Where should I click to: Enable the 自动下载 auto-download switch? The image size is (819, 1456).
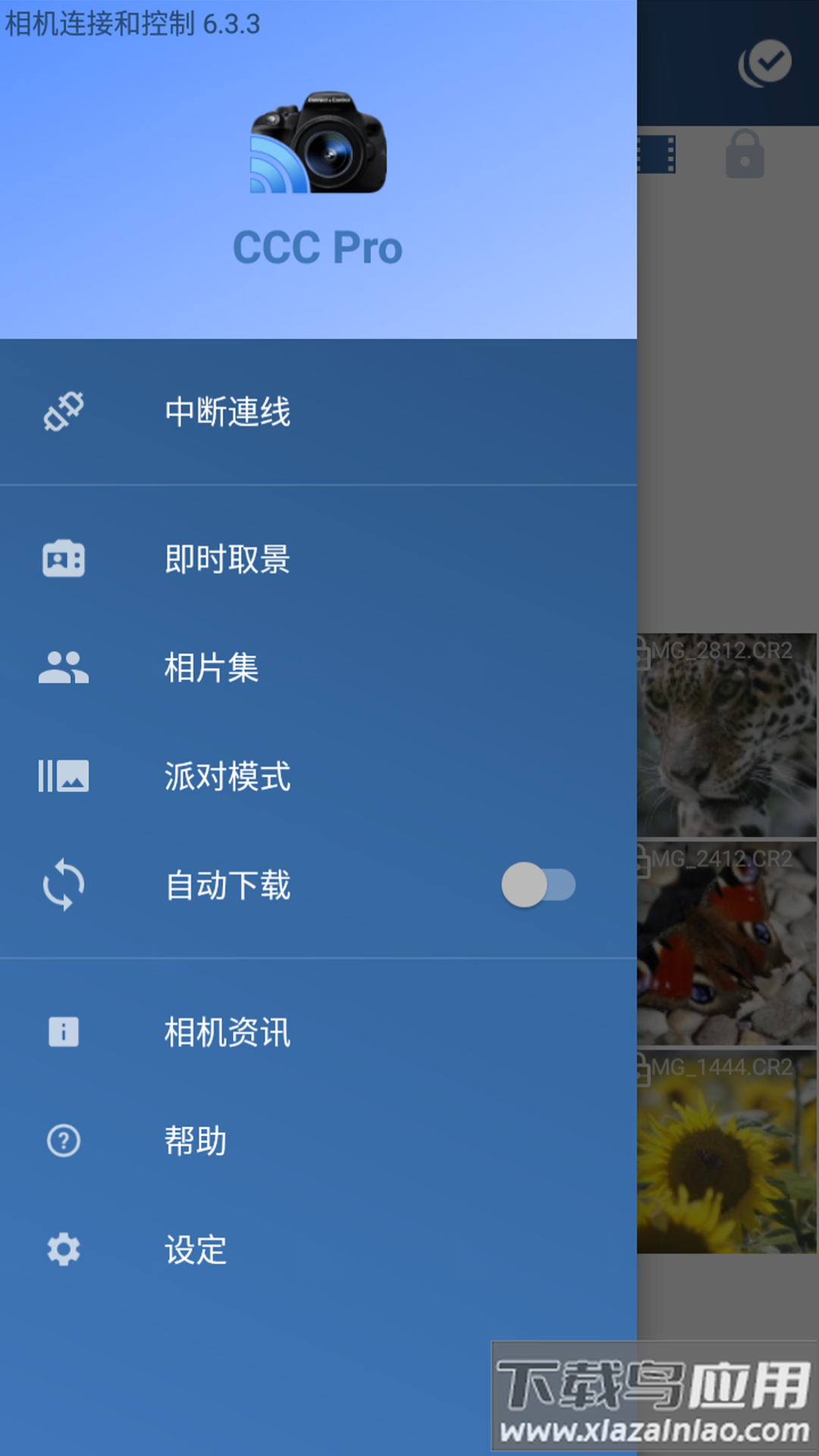pos(539,886)
